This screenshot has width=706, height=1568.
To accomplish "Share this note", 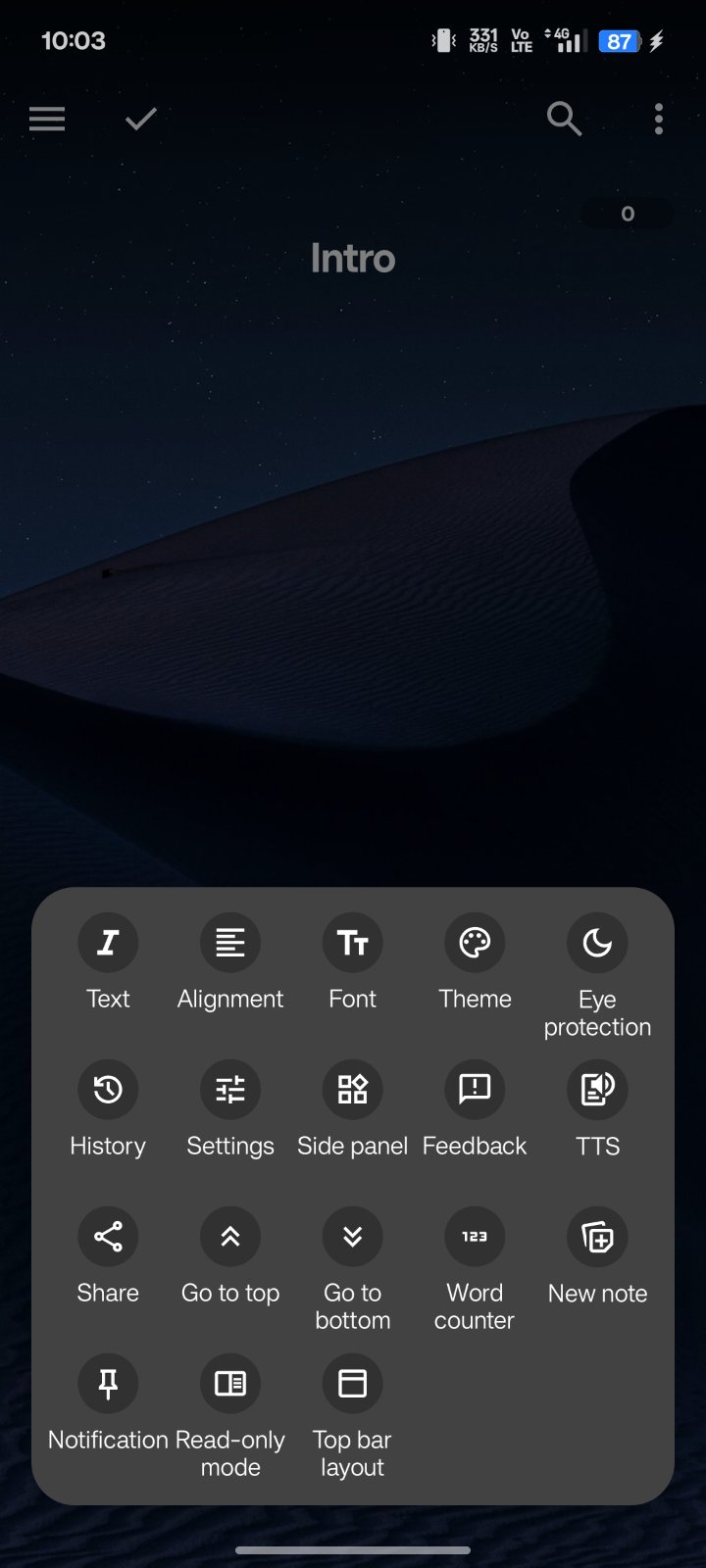I will coord(108,1237).
